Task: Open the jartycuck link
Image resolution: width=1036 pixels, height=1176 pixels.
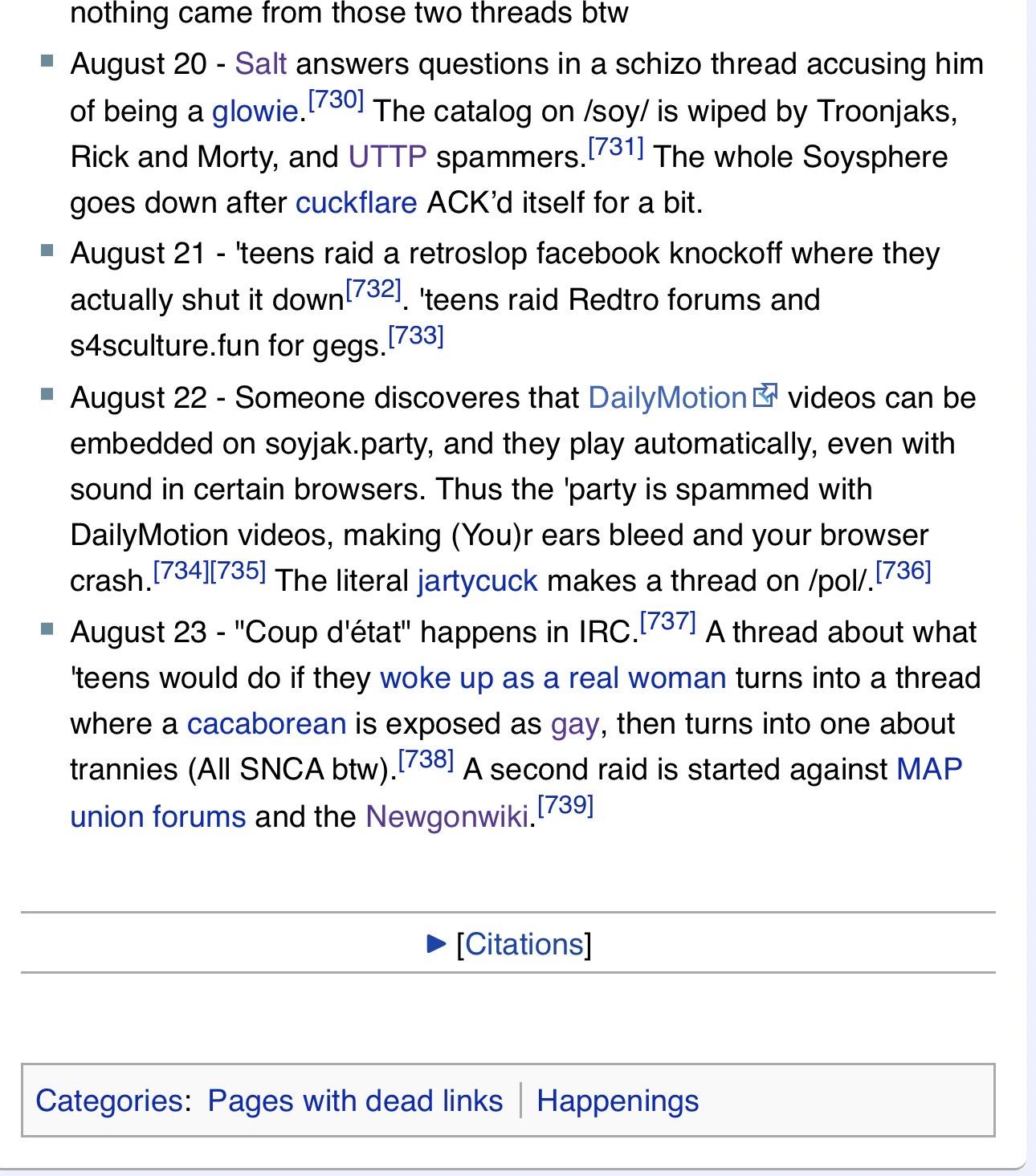Action: click(x=477, y=580)
